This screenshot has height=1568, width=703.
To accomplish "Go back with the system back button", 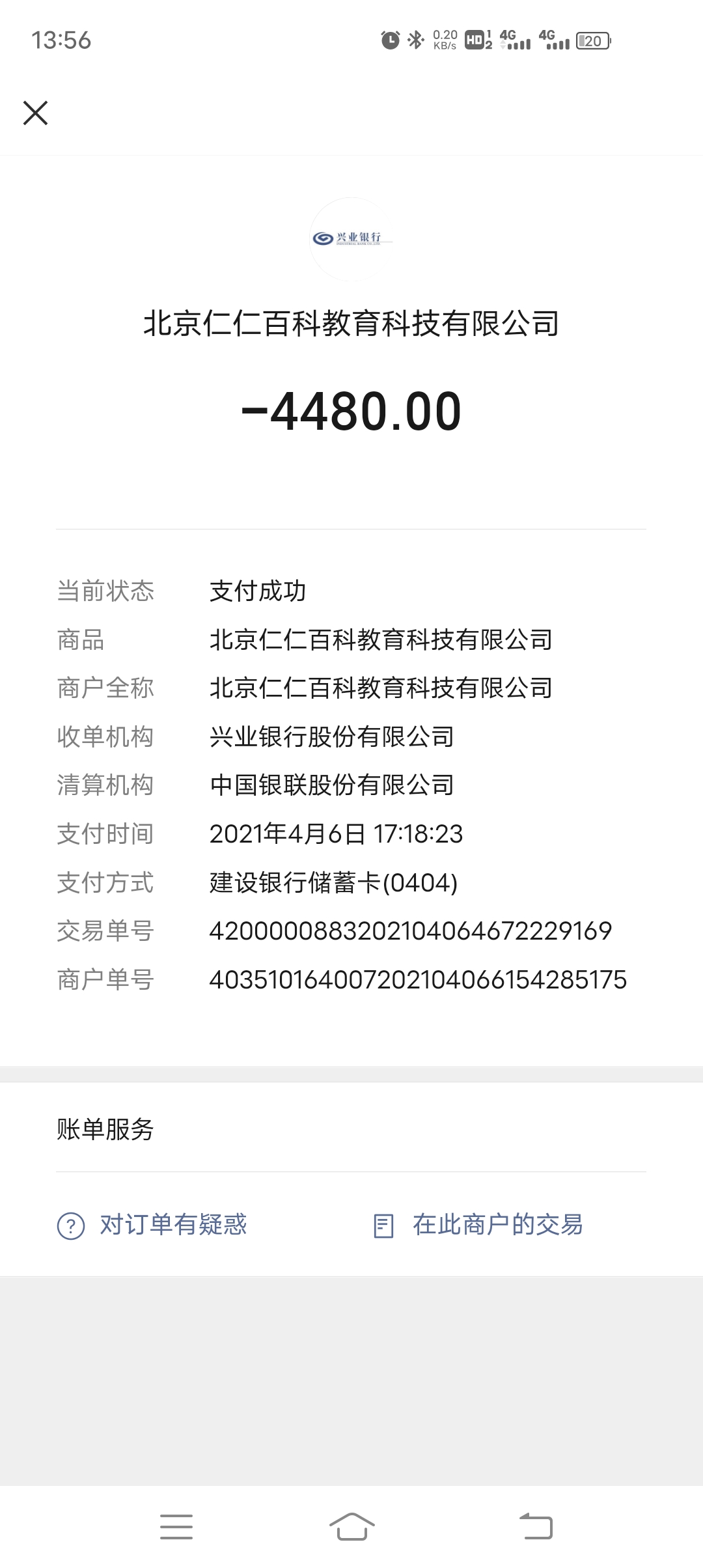I will [x=536, y=1526].
